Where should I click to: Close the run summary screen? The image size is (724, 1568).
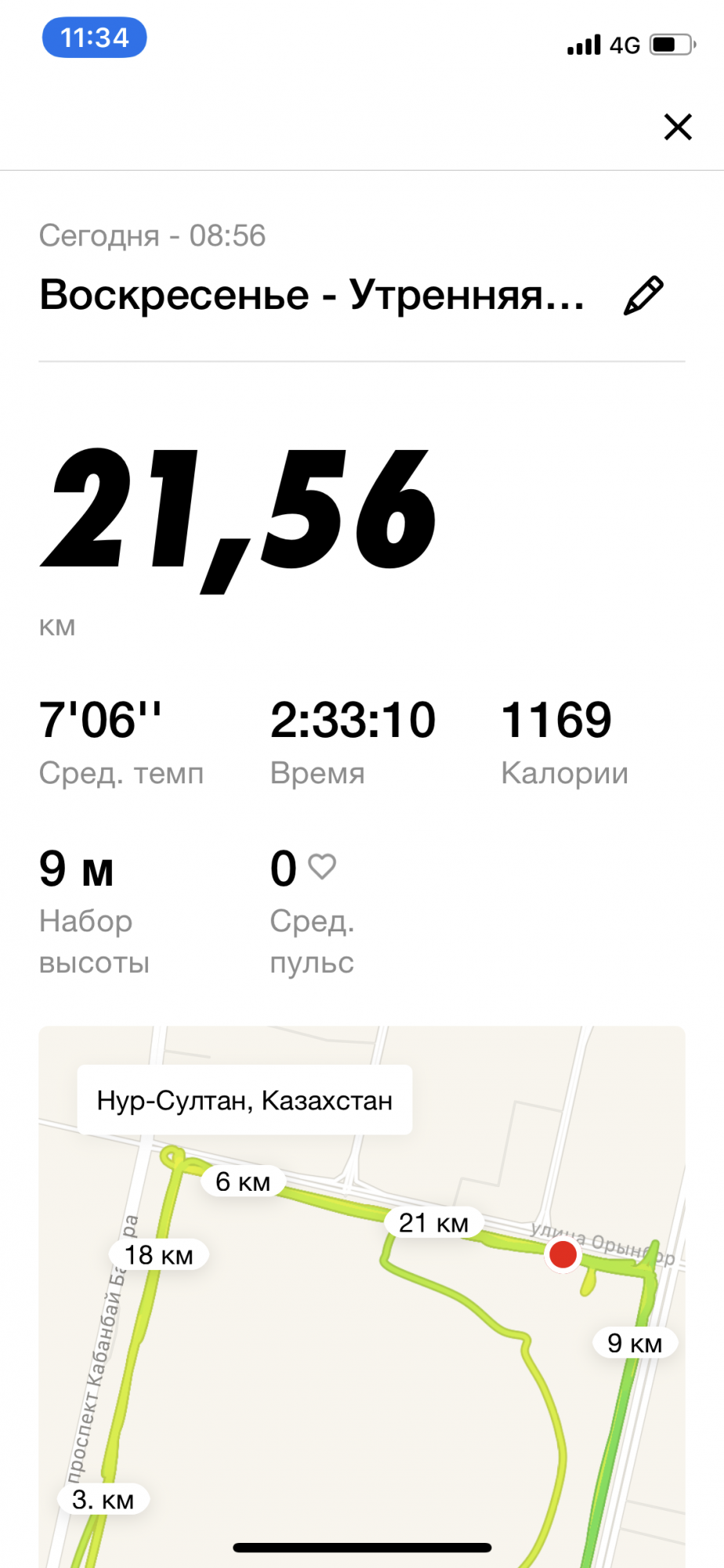(678, 127)
